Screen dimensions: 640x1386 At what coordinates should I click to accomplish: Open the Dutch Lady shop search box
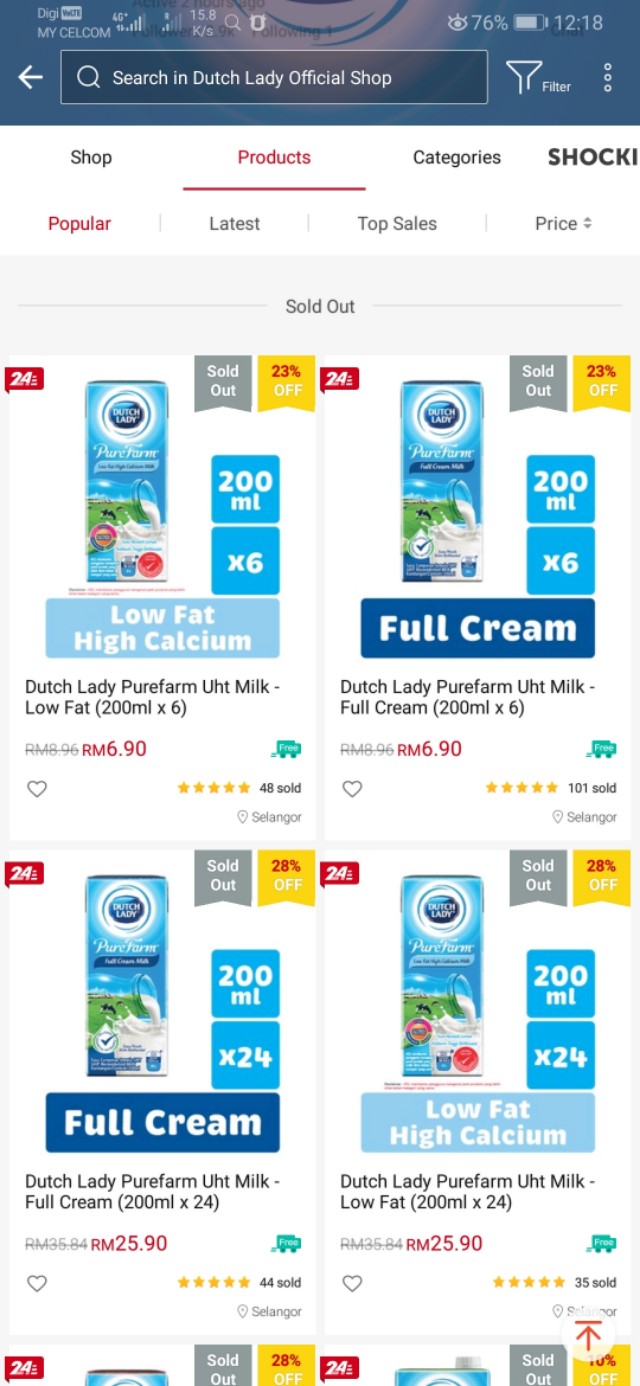pyautogui.click(x=273, y=78)
